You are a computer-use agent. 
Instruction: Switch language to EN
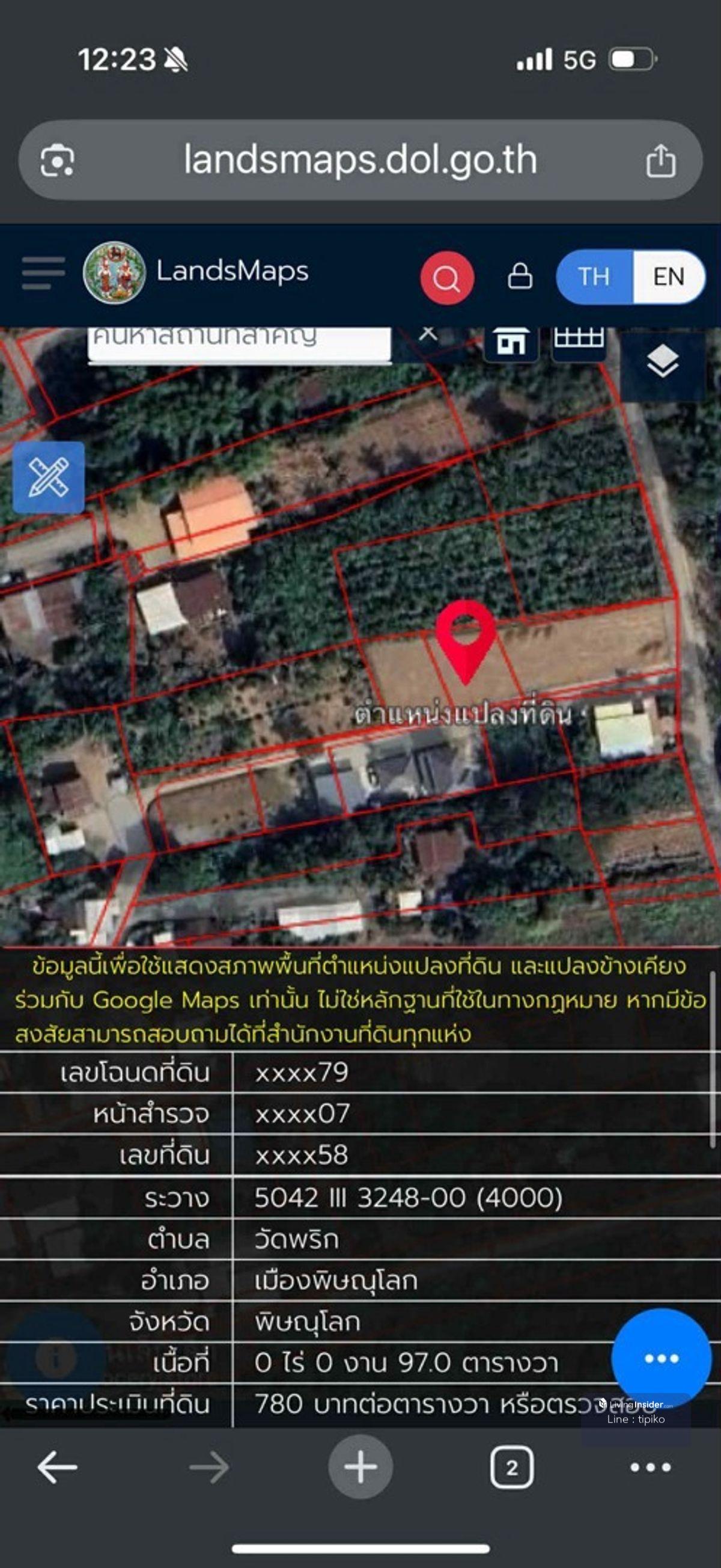tap(668, 277)
